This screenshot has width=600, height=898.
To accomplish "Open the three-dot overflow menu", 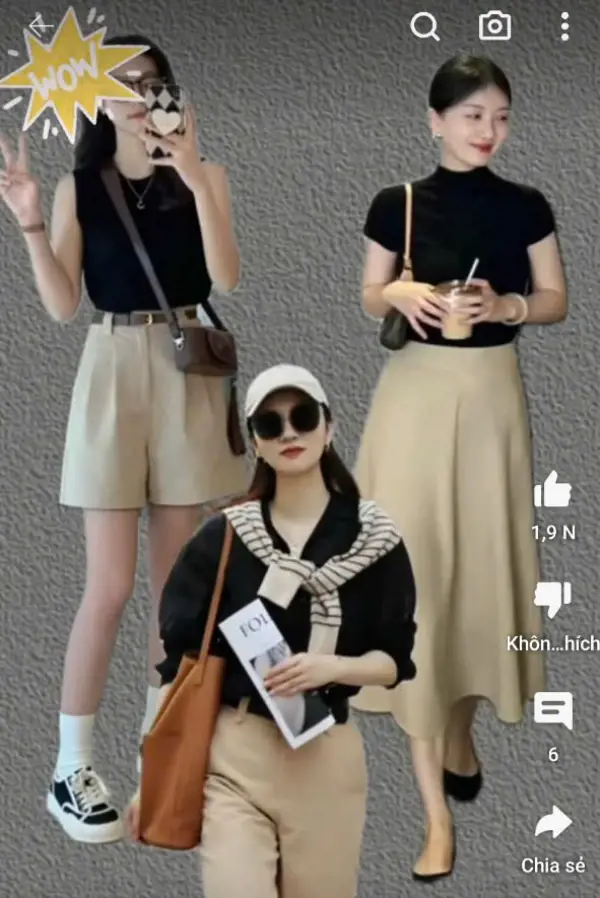I will point(564,27).
